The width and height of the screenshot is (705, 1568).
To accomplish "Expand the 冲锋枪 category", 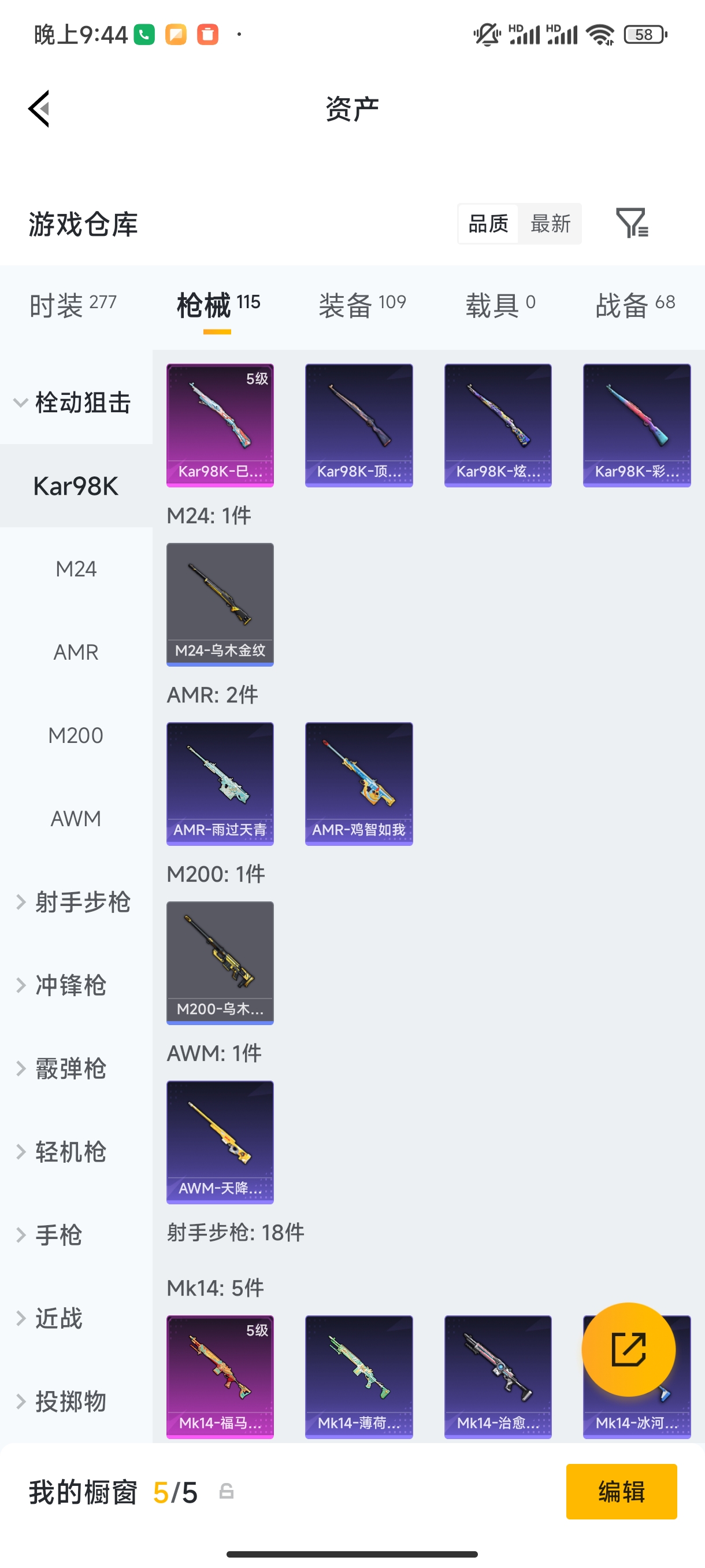I will [x=70, y=985].
